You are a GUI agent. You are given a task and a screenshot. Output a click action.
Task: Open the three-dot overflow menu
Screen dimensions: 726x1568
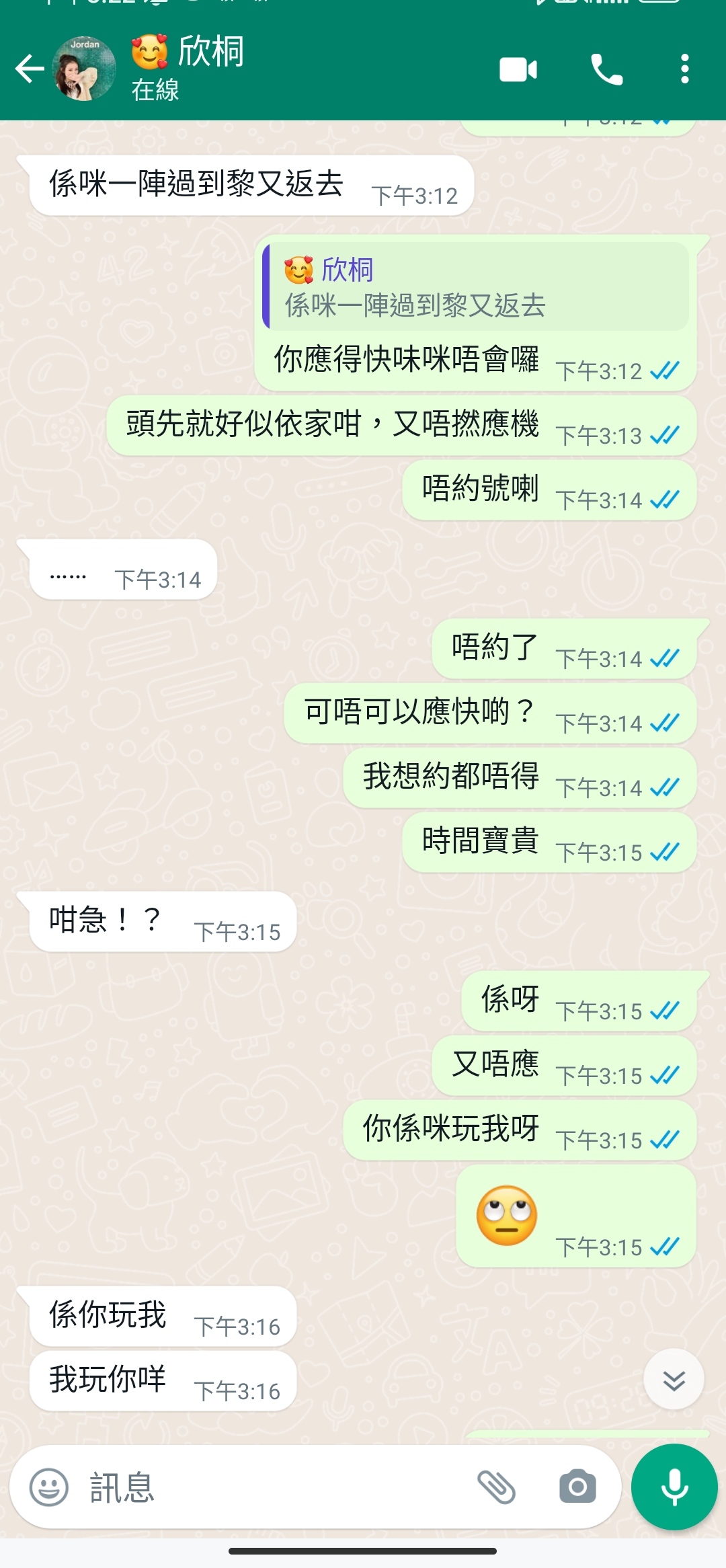pos(684,69)
